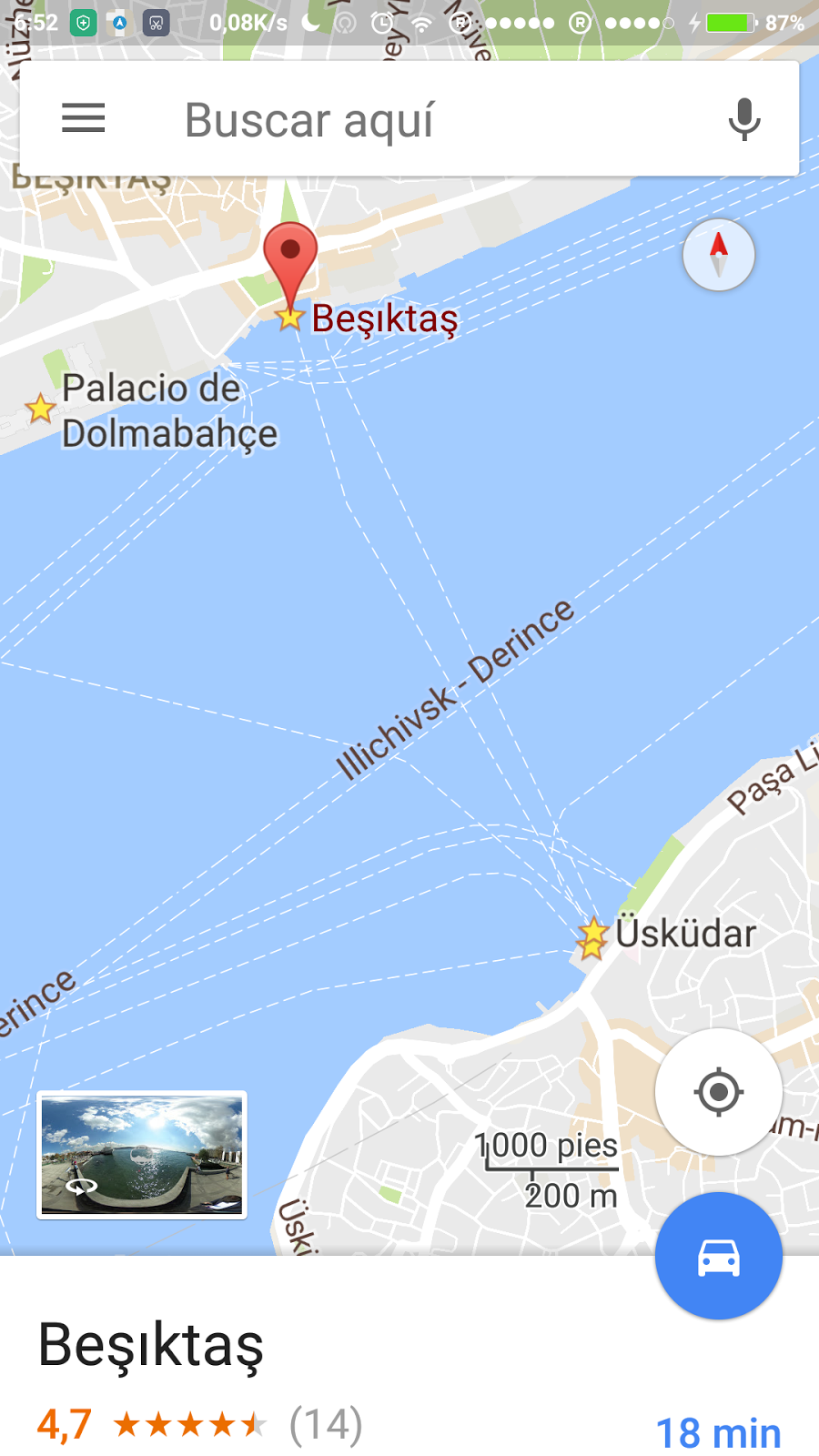Tap the "Buscar aquí" search field
Screen dimensions: 819x1456
[x=409, y=119]
